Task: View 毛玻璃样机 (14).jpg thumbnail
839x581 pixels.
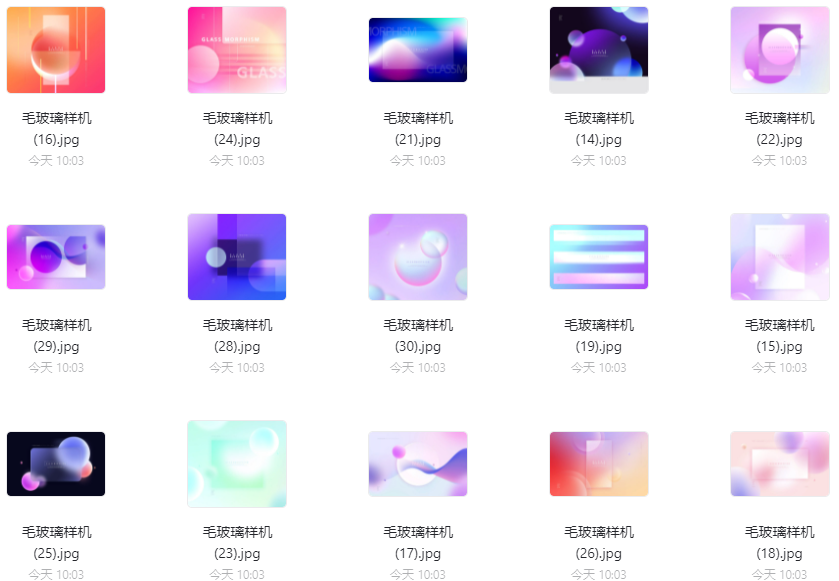Action: pos(599,50)
